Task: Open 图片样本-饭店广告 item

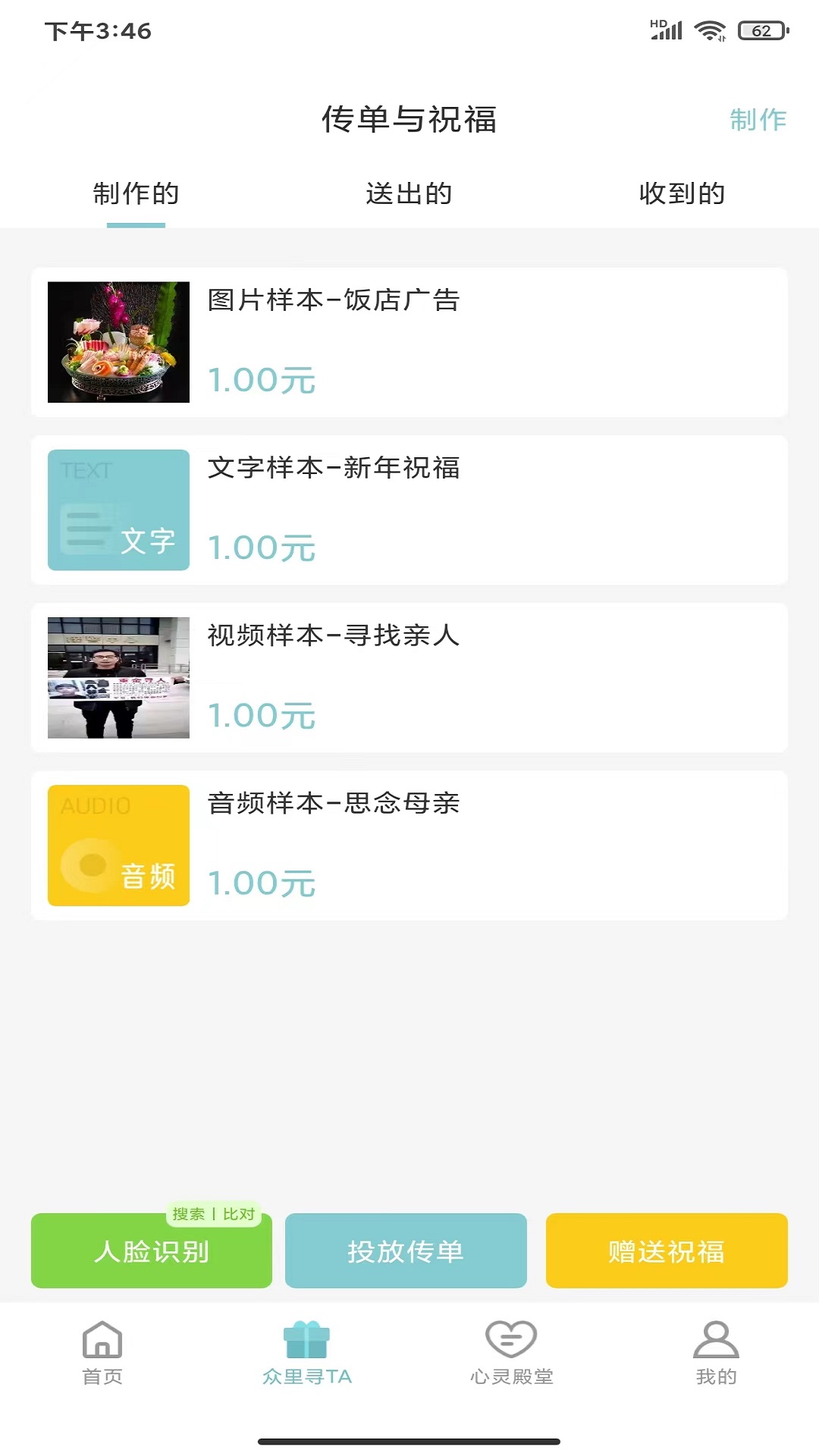Action: [409, 342]
